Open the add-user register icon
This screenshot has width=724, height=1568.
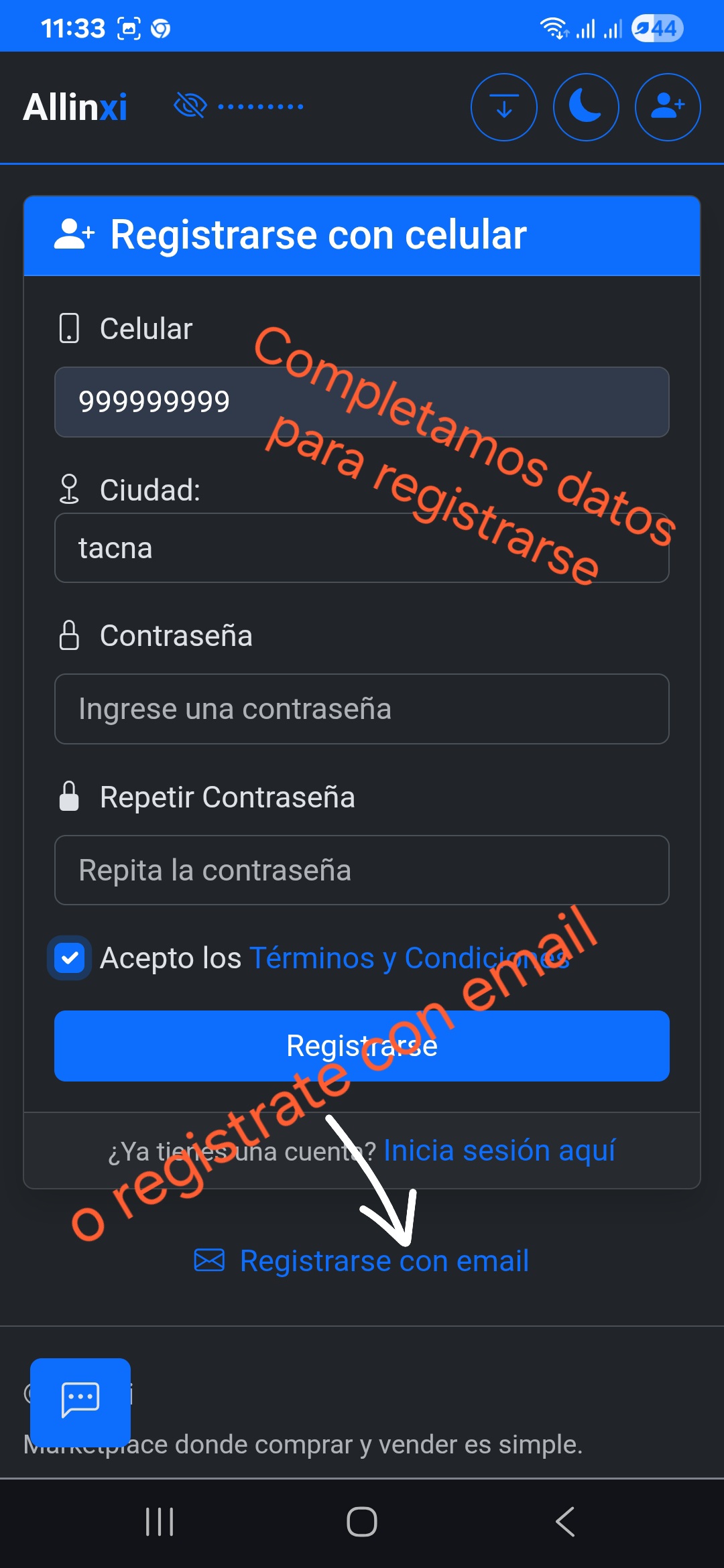(x=668, y=107)
